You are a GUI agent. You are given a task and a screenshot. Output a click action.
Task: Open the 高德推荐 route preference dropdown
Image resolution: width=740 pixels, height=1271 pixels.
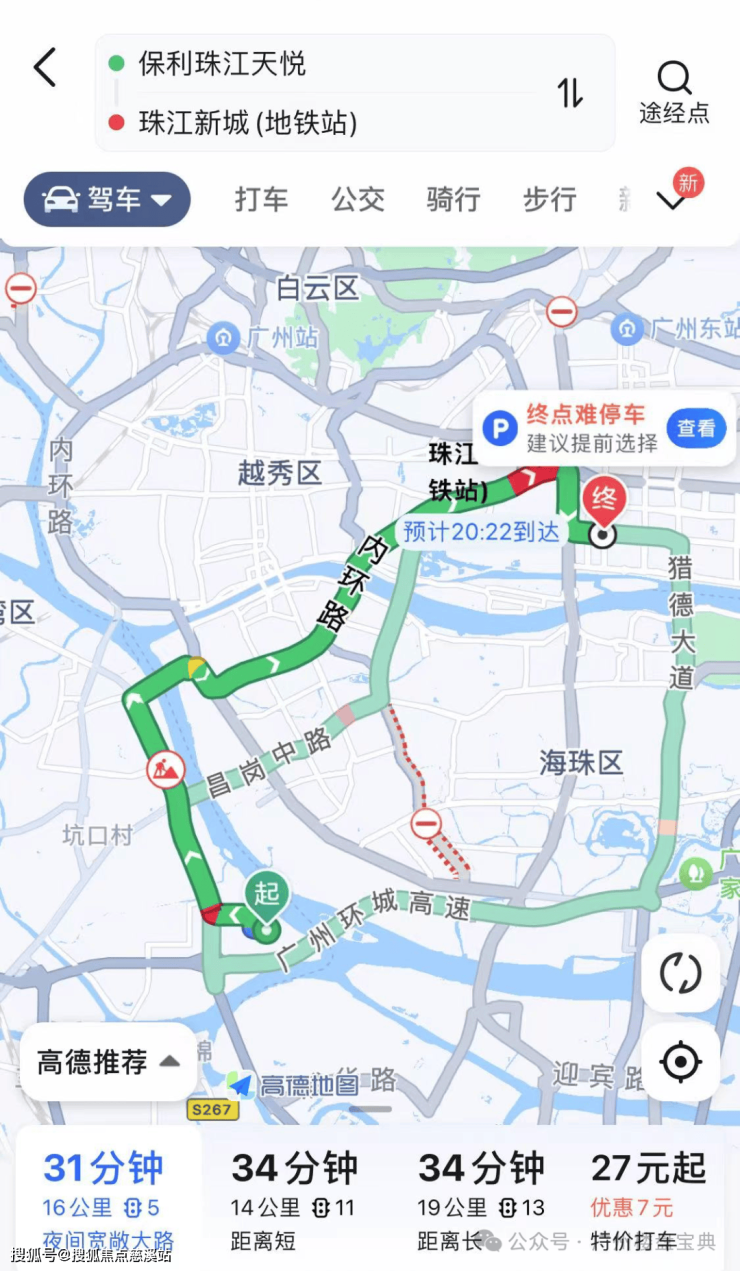click(108, 1061)
